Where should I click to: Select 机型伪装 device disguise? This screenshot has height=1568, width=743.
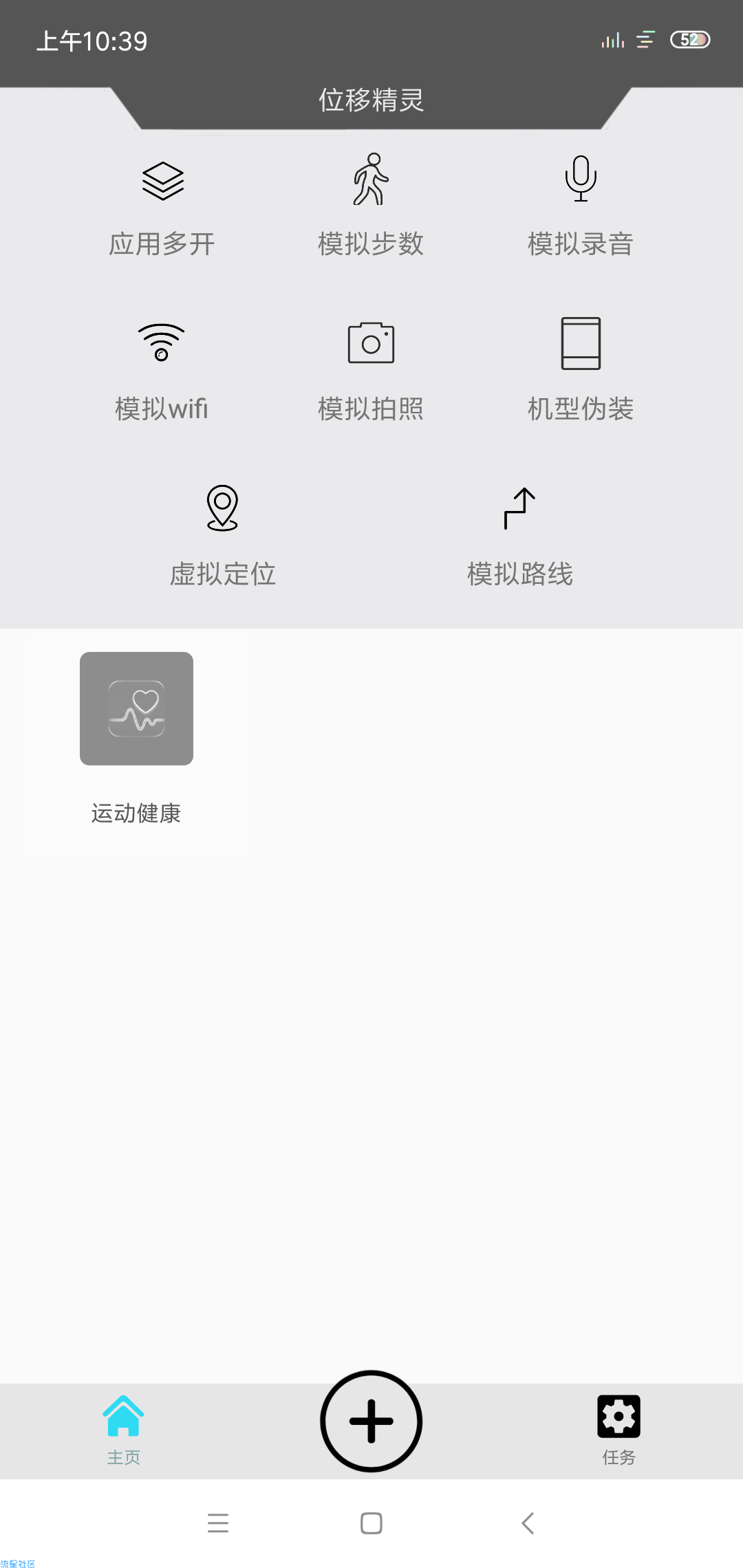pyautogui.click(x=581, y=371)
